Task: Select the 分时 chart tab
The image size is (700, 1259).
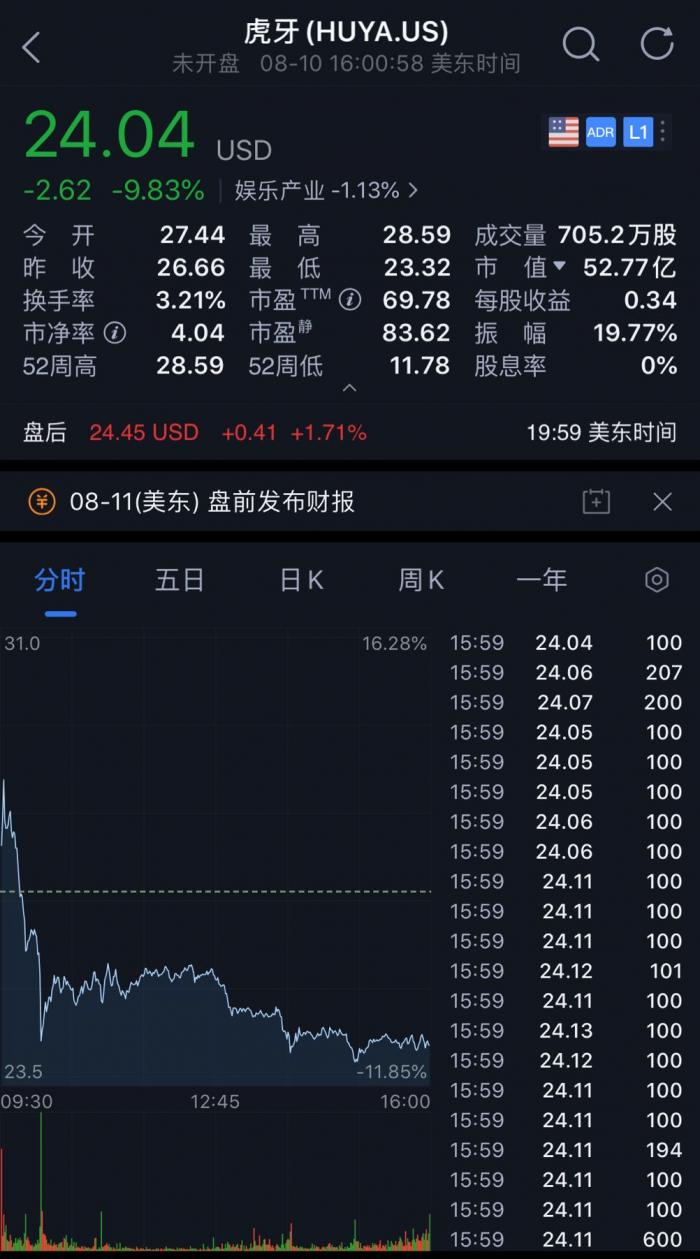Action: click(x=60, y=580)
